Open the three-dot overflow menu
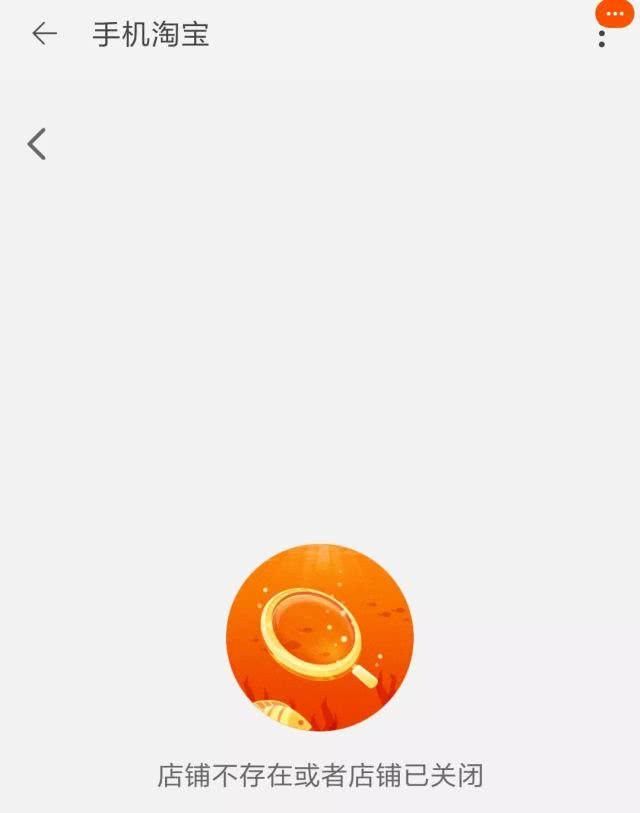The height and width of the screenshot is (813, 640). (601, 39)
